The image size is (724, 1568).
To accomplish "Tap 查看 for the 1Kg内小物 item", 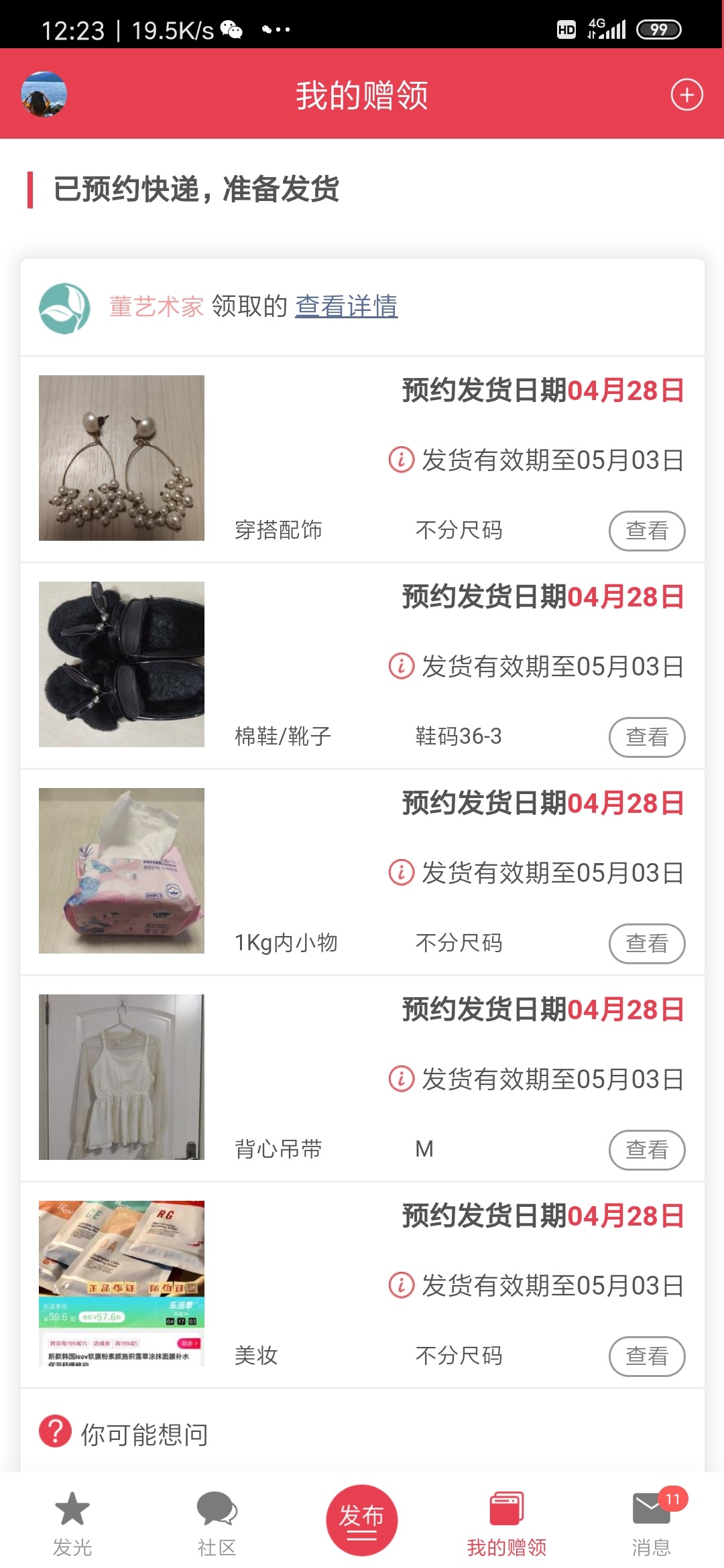I will [646, 943].
